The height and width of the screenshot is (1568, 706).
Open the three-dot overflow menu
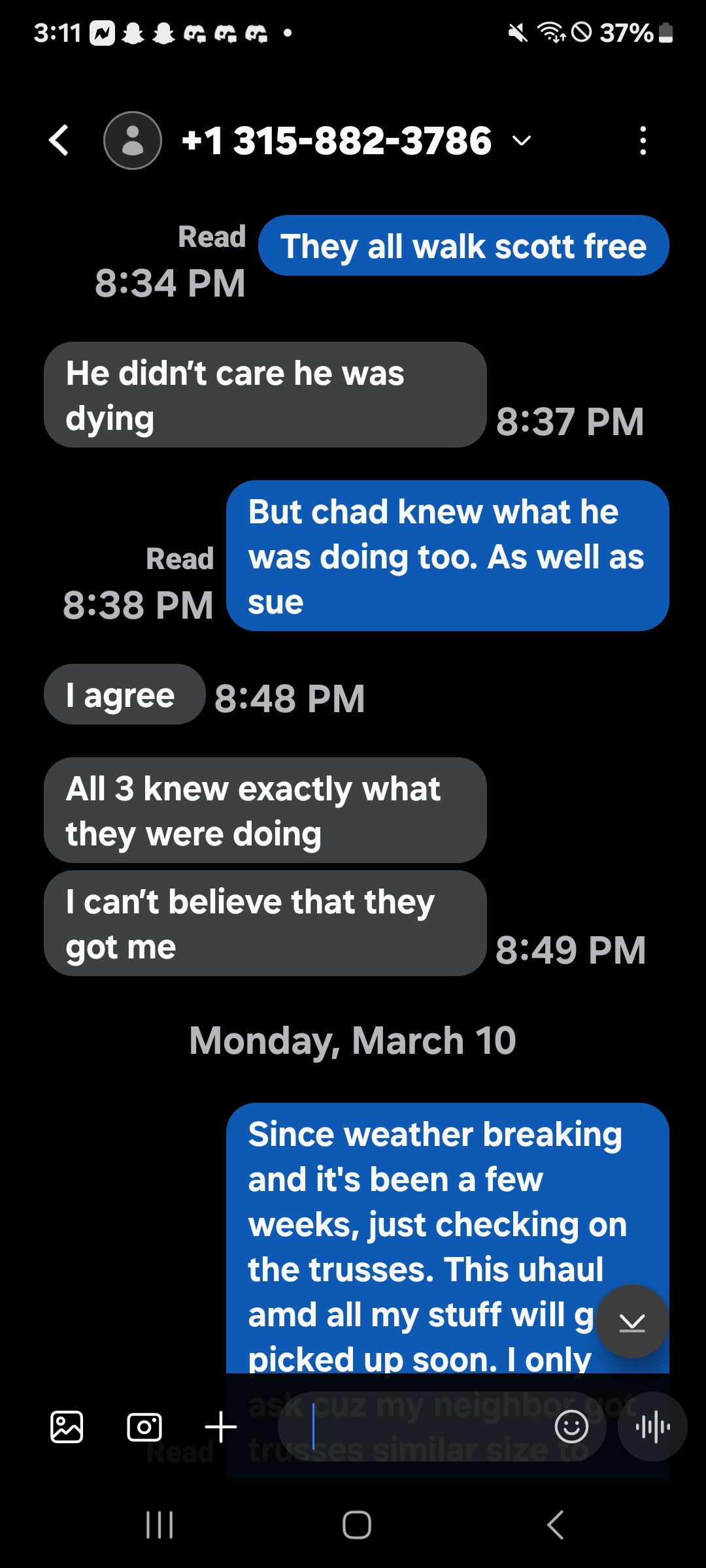(x=643, y=140)
